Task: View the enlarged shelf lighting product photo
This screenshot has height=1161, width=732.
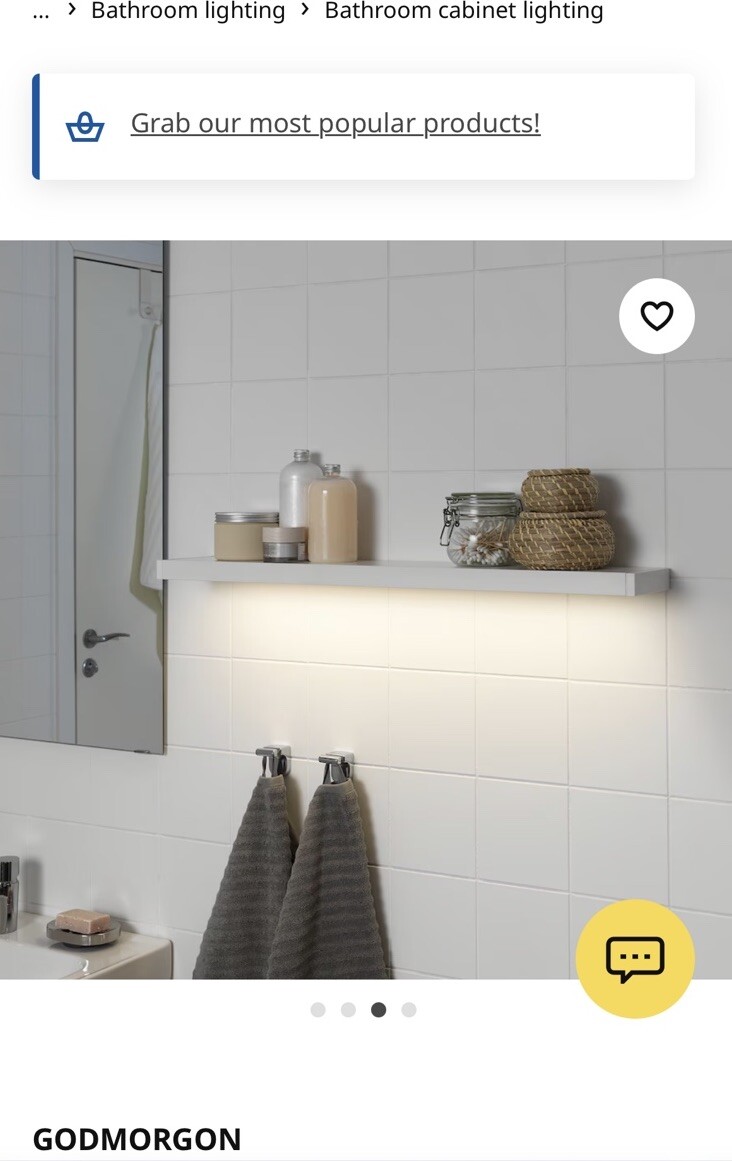Action: click(366, 609)
